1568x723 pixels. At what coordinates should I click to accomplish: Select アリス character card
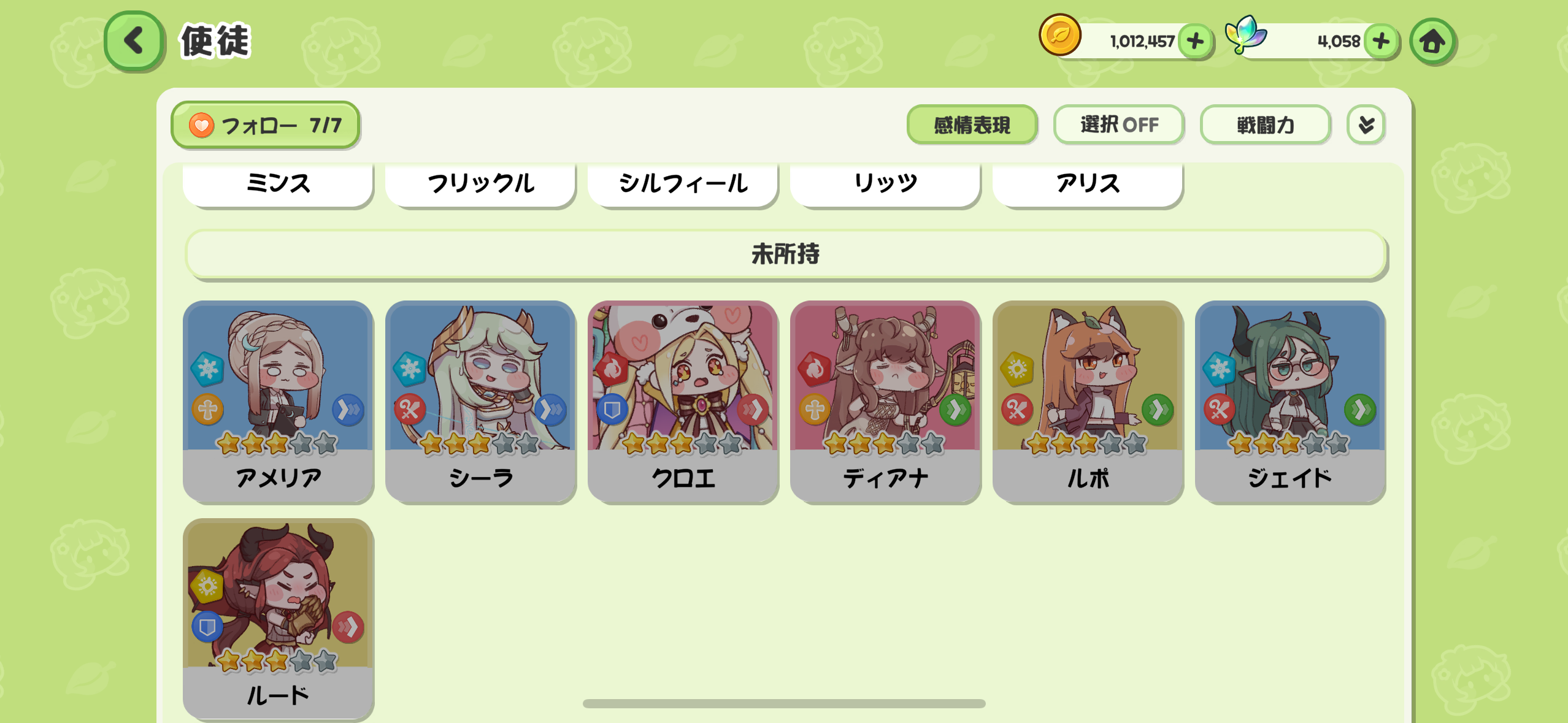(x=1088, y=183)
